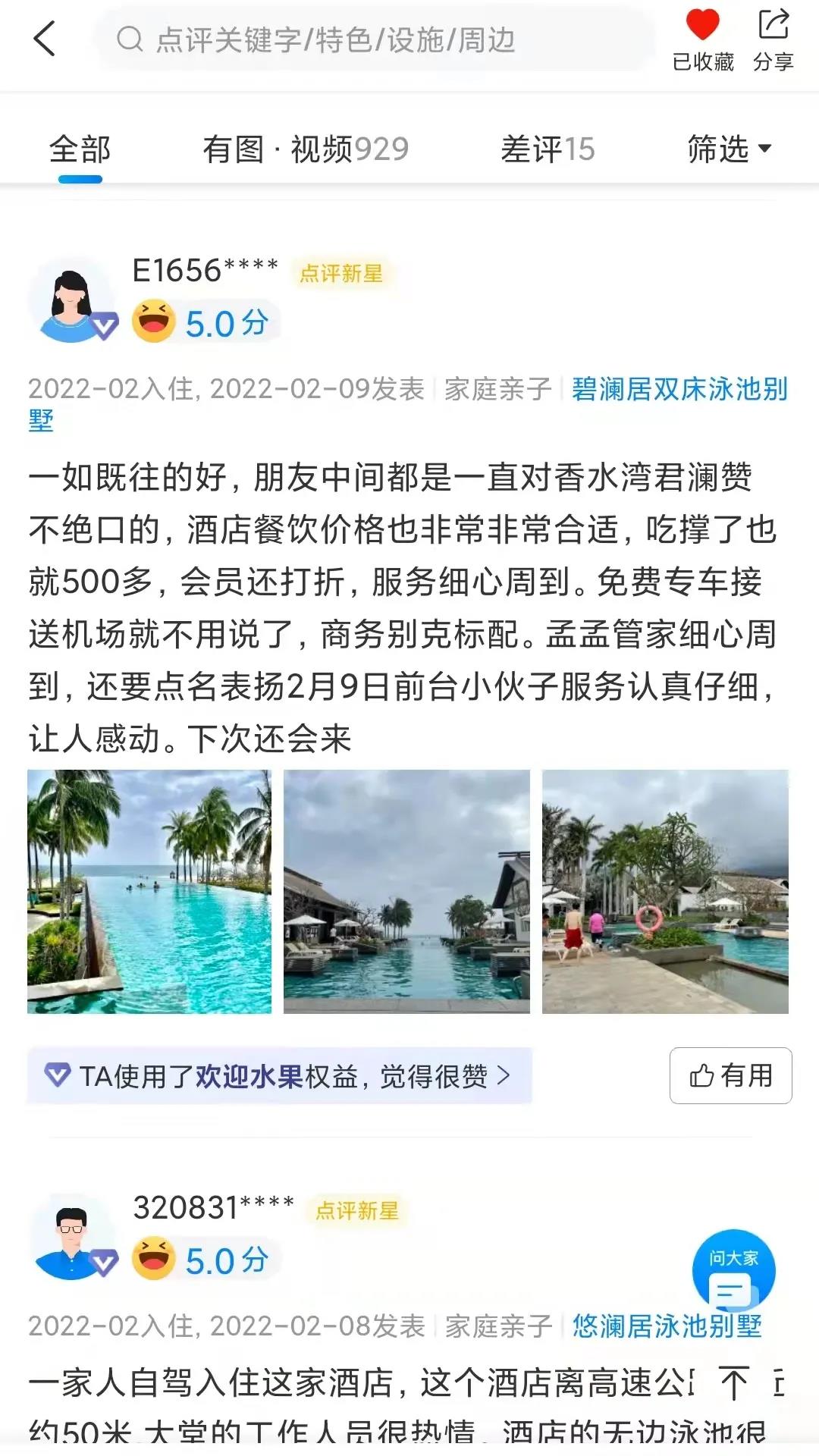This screenshot has width=819, height=1456.
Task: Open 碧澜居双床泳池别墅 room type link
Action: (x=679, y=389)
